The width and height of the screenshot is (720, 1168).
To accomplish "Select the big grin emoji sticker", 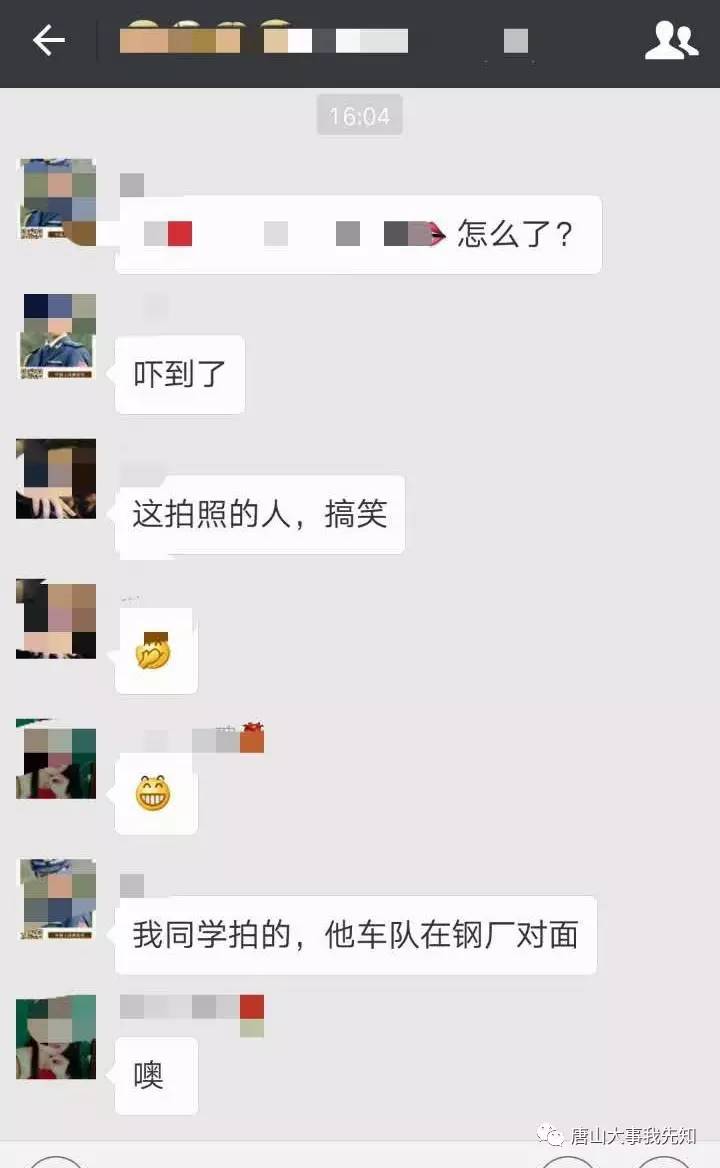I will point(156,792).
